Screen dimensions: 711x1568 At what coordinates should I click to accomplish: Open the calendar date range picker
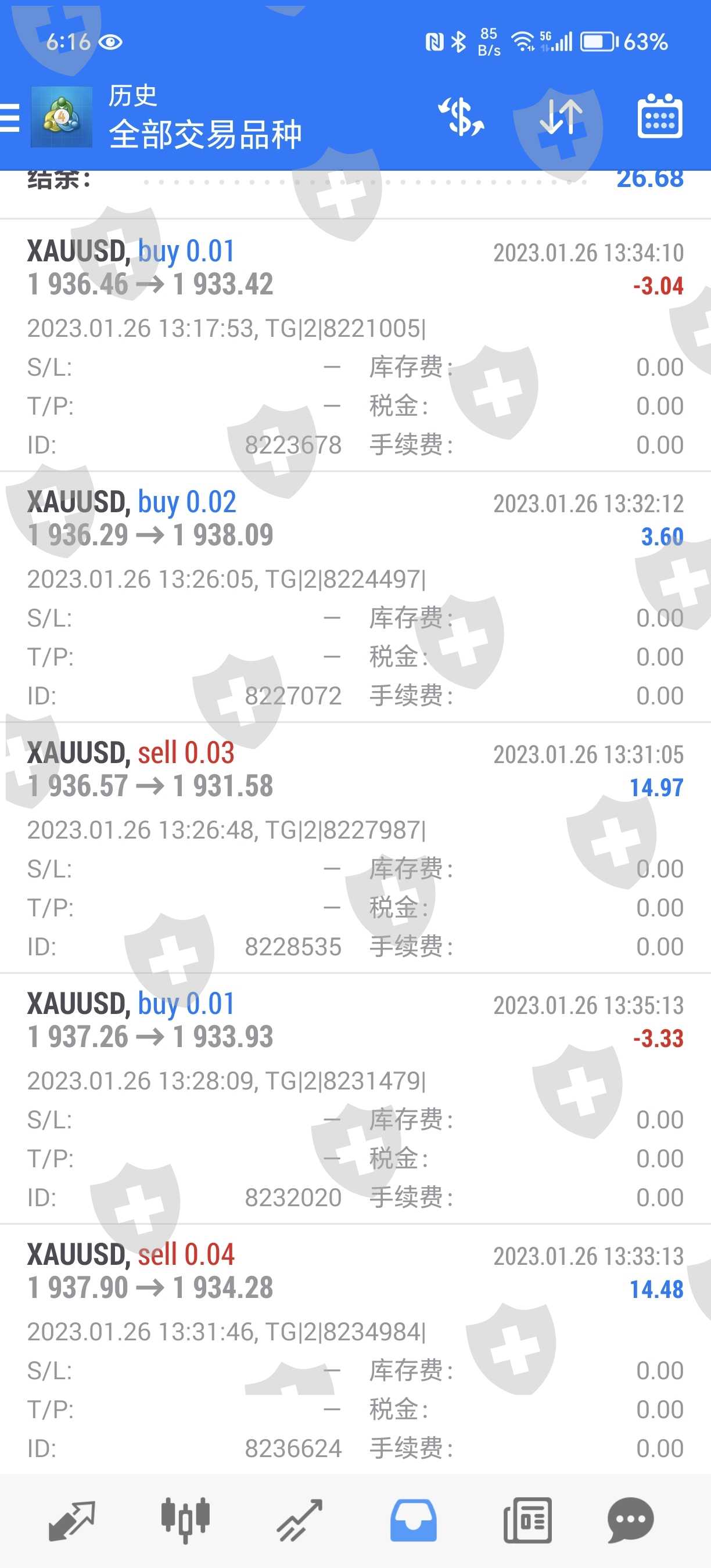(659, 117)
